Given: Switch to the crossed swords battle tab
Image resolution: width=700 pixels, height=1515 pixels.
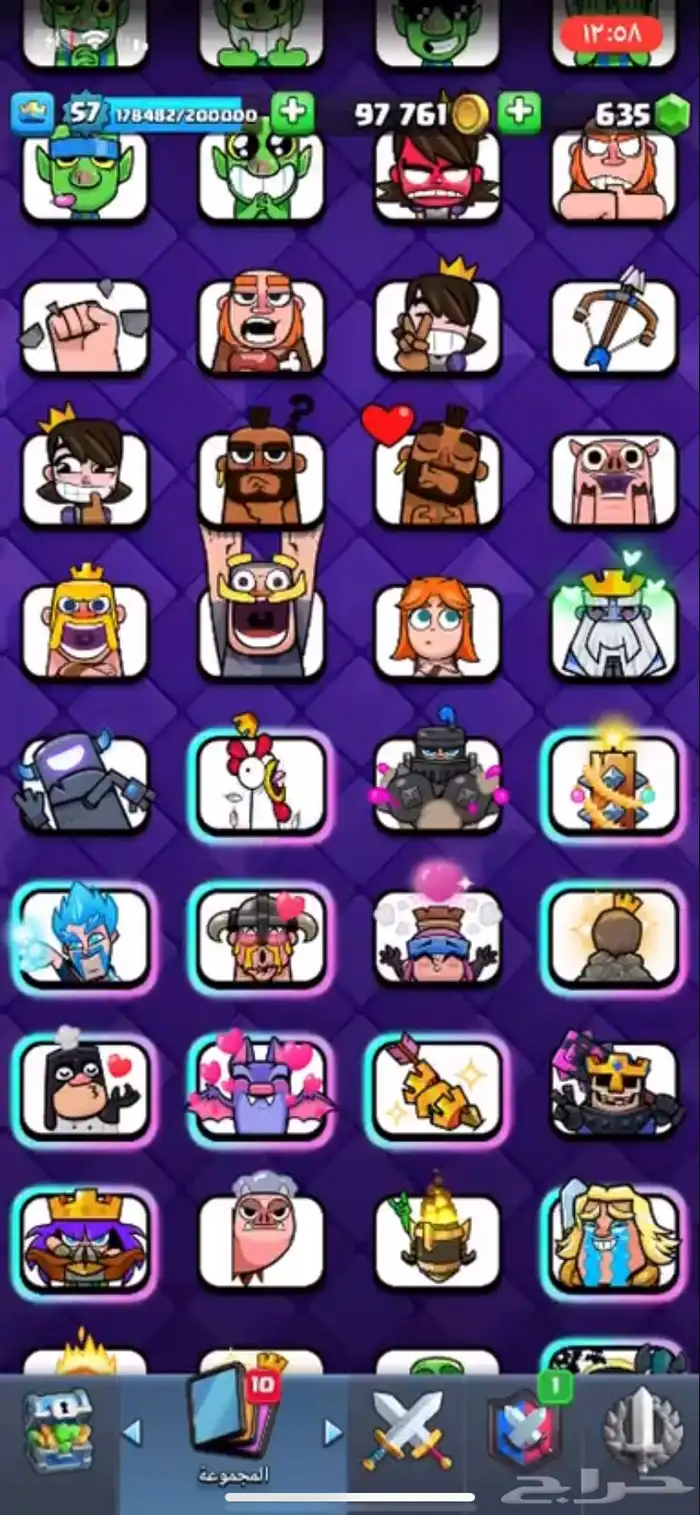Looking at the screenshot, I should coord(407,1430).
